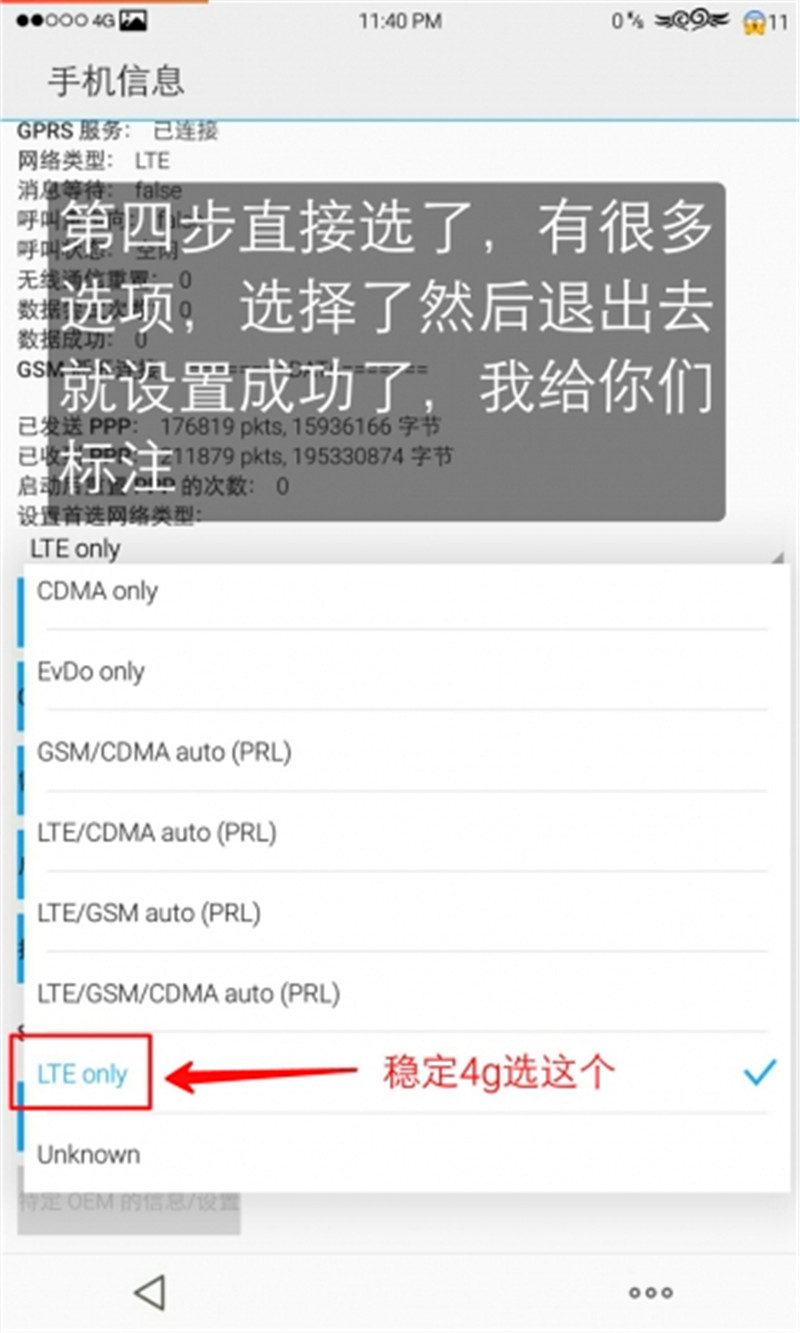
Task: Select the "CDMA only" network option
Action: [97, 591]
